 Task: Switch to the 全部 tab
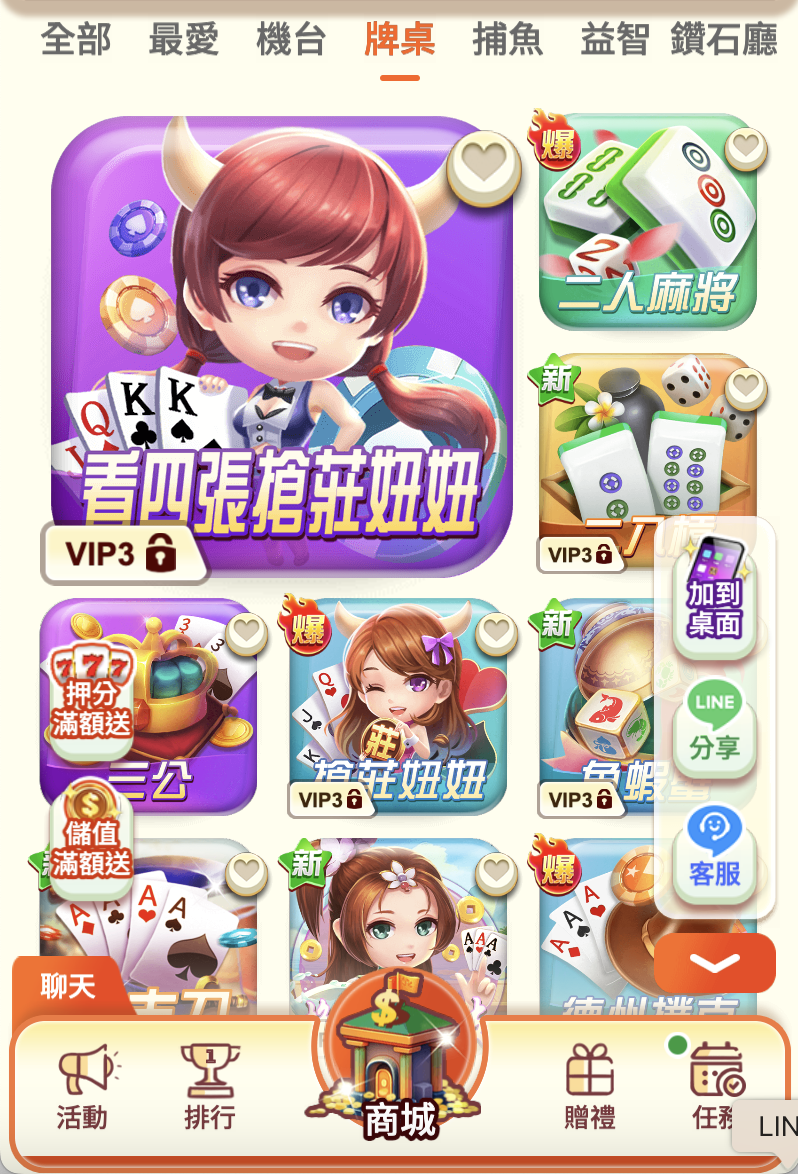click(x=76, y=41)
